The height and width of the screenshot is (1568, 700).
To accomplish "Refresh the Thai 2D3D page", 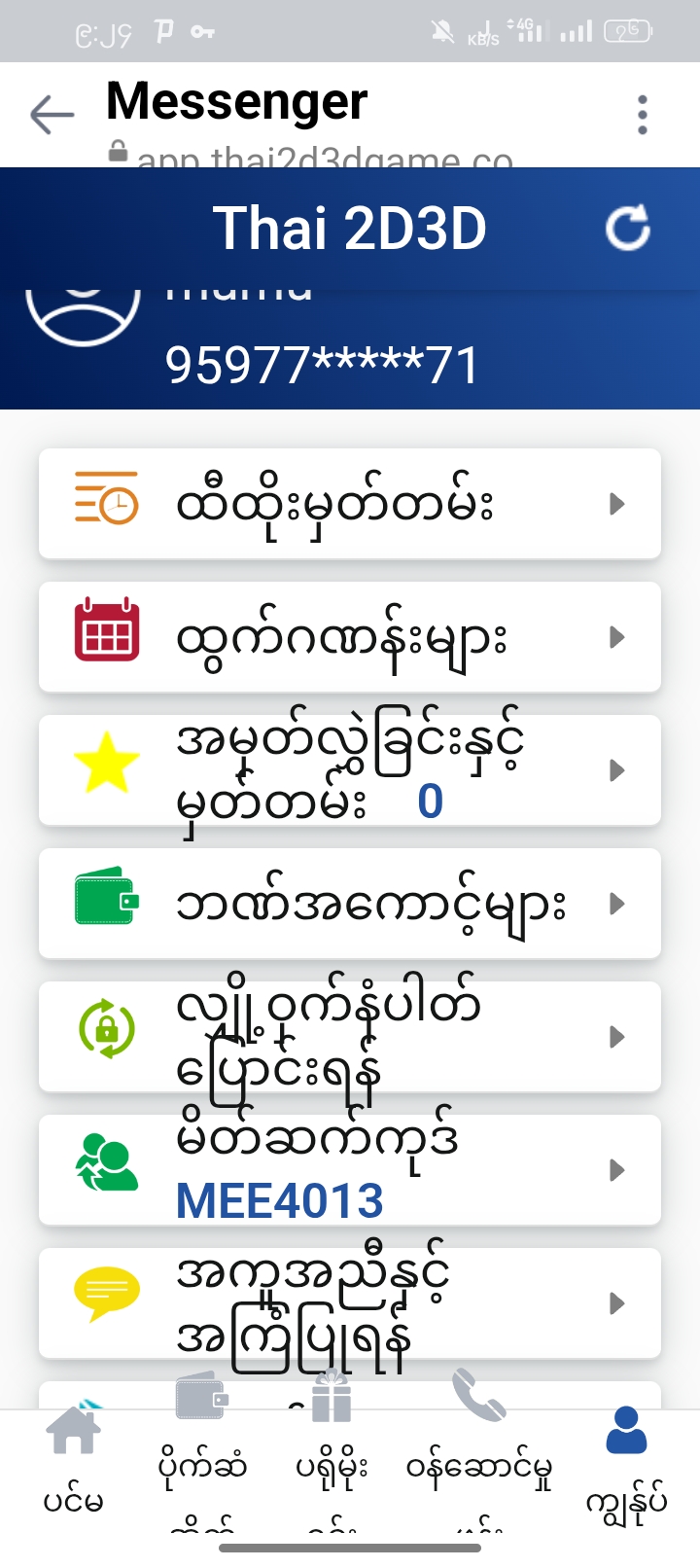I will 628,229.
